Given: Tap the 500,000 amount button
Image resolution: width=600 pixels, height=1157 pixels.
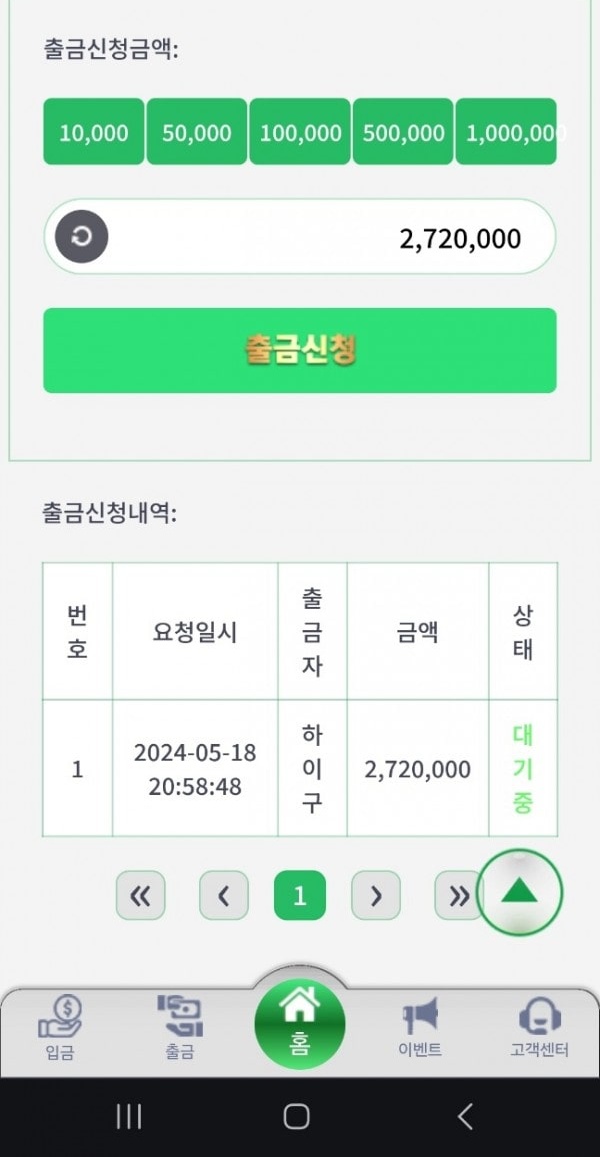Looking at the screenshot, I should 403,132.
